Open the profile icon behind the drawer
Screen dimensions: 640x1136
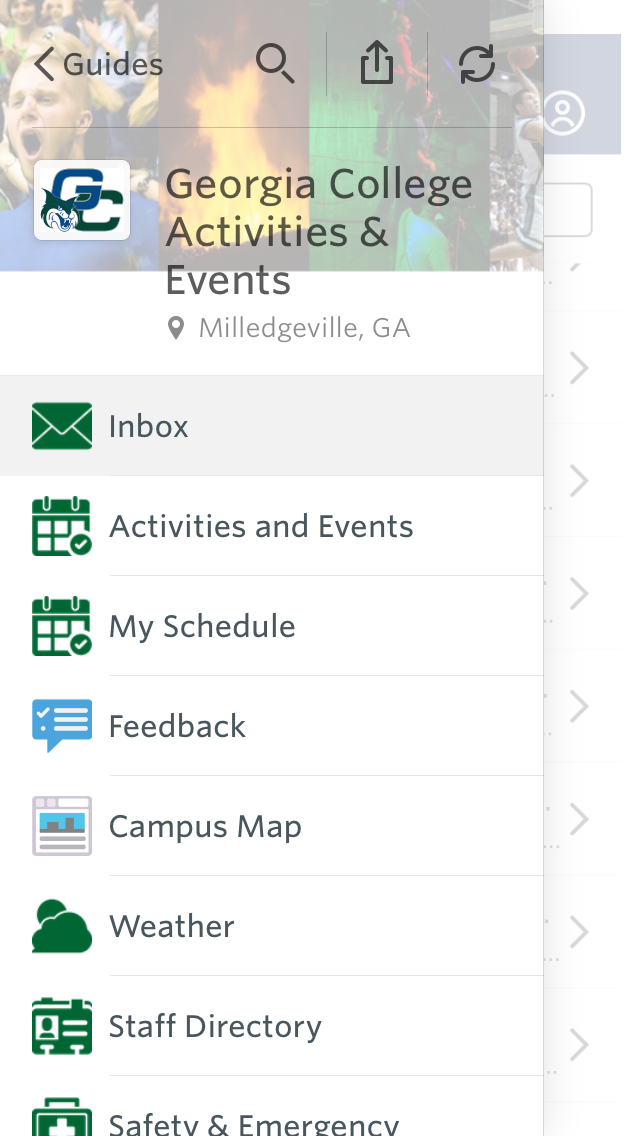coord(564,113)
